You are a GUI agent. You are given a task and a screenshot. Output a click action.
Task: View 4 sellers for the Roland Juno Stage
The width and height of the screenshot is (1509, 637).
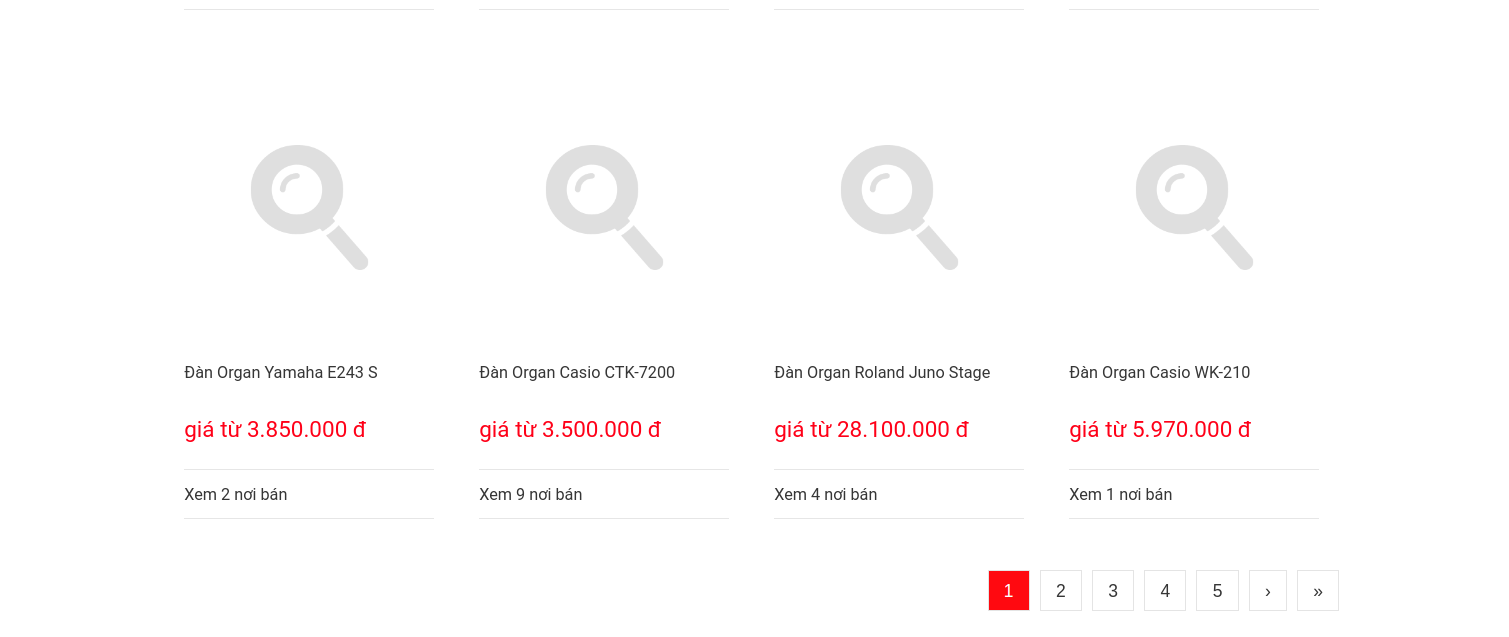(826, 495)
